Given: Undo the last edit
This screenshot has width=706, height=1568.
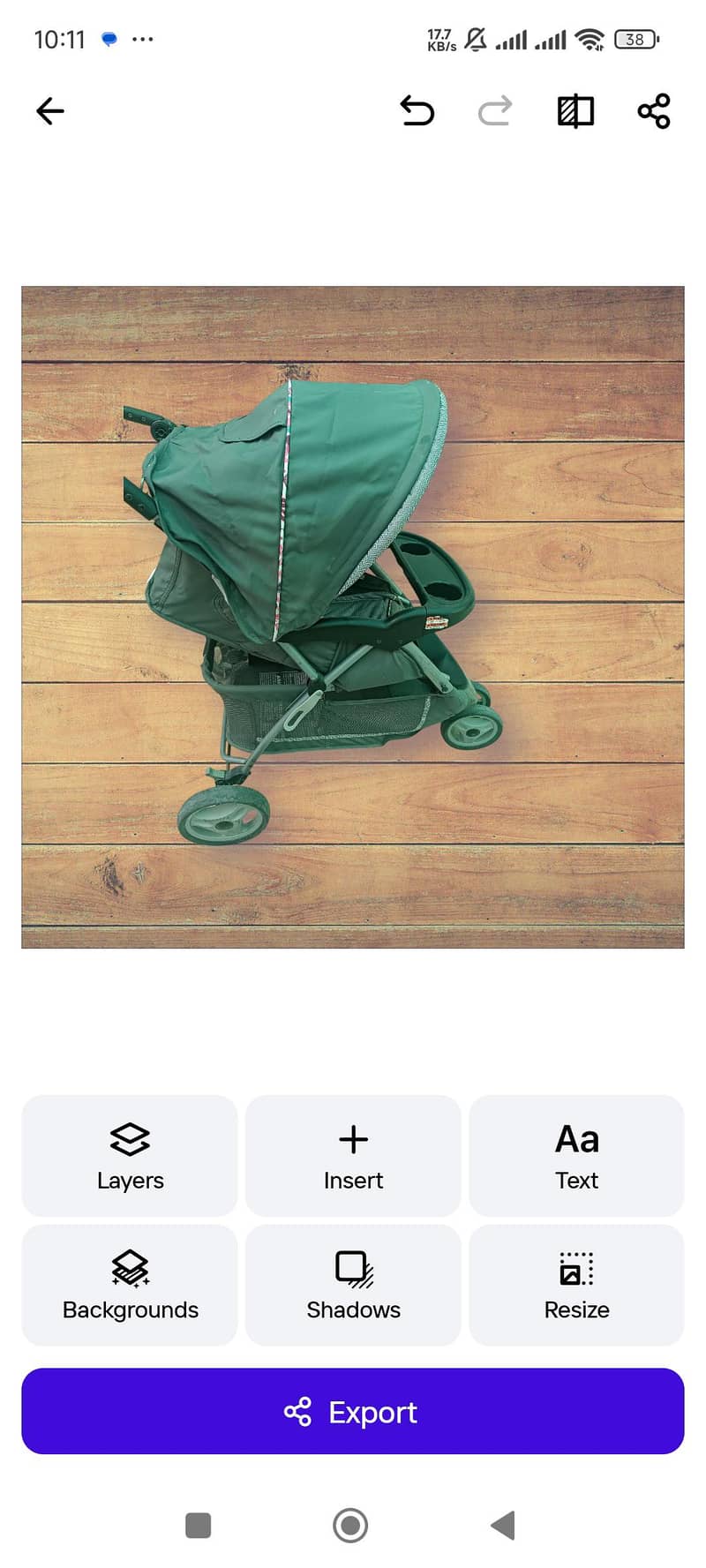Looking at the screenshot, I should pyautogui.click(x=417, y=111).
